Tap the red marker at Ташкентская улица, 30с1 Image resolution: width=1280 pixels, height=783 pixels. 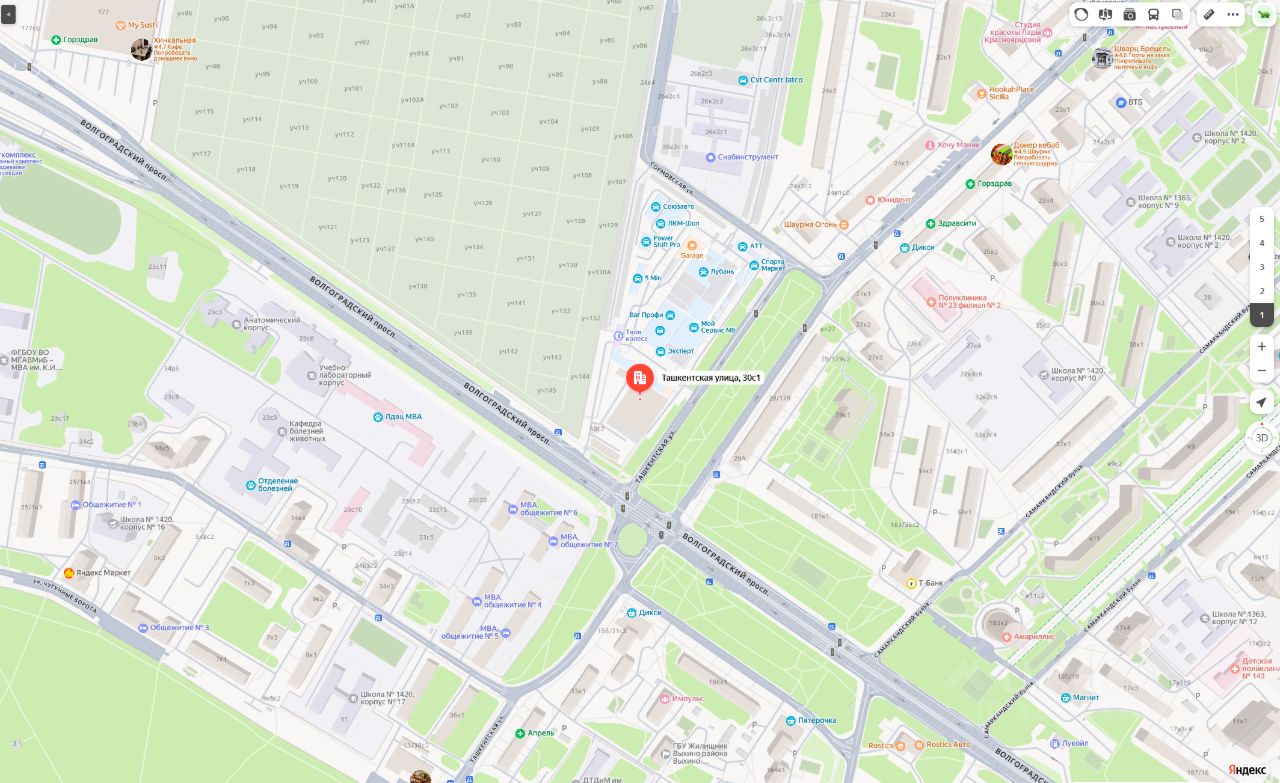pos(640,378)
